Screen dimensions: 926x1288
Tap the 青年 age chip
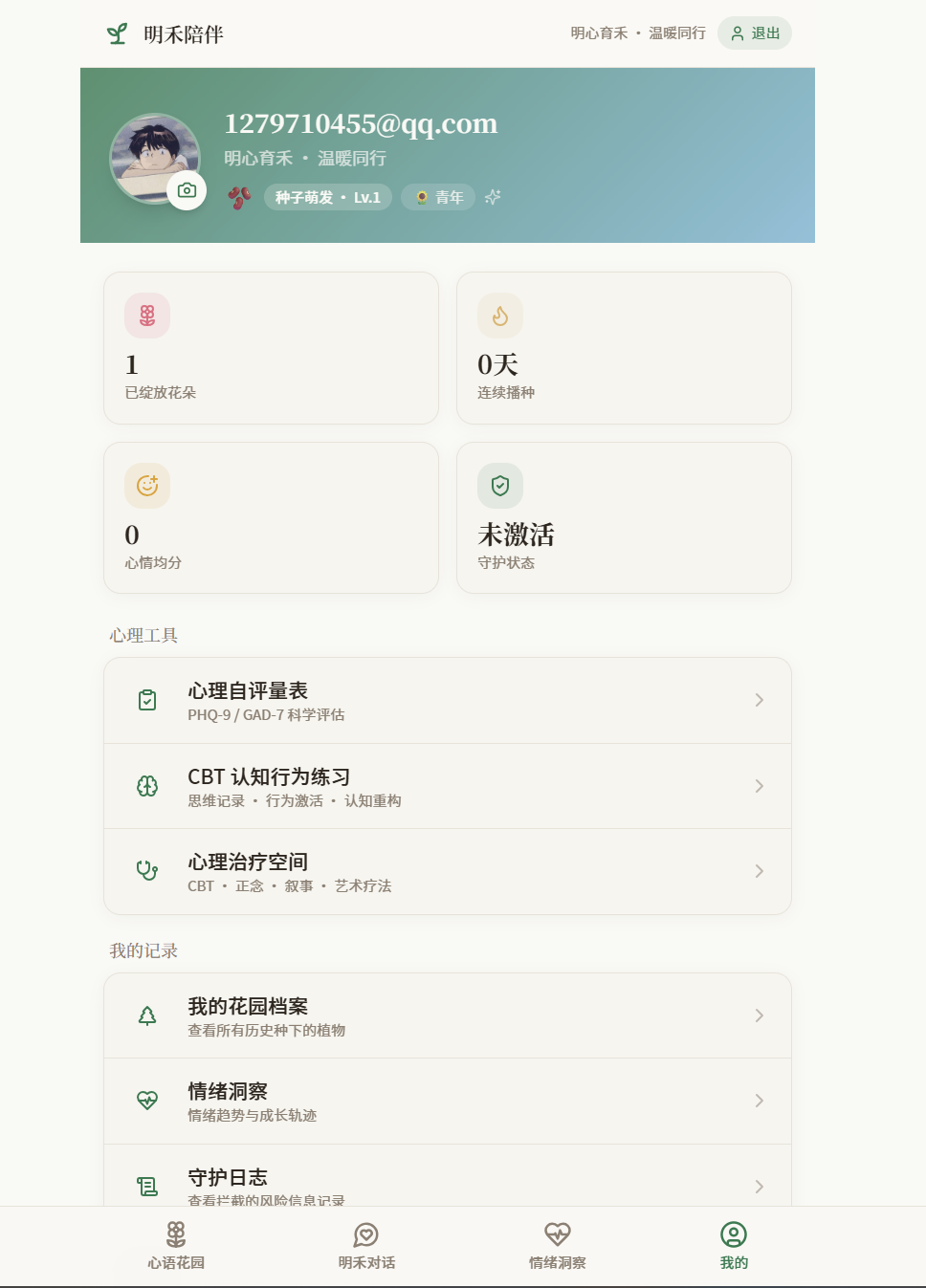[438, 197]
